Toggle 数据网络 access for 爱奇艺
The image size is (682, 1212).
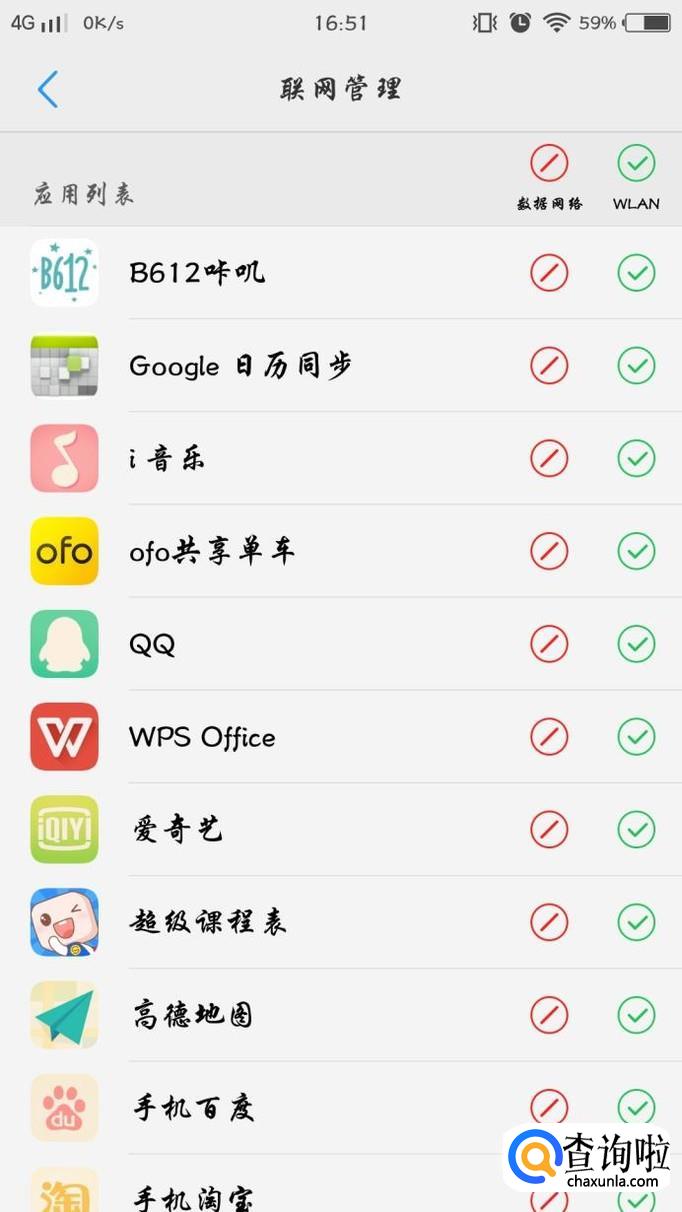[549, 829]
